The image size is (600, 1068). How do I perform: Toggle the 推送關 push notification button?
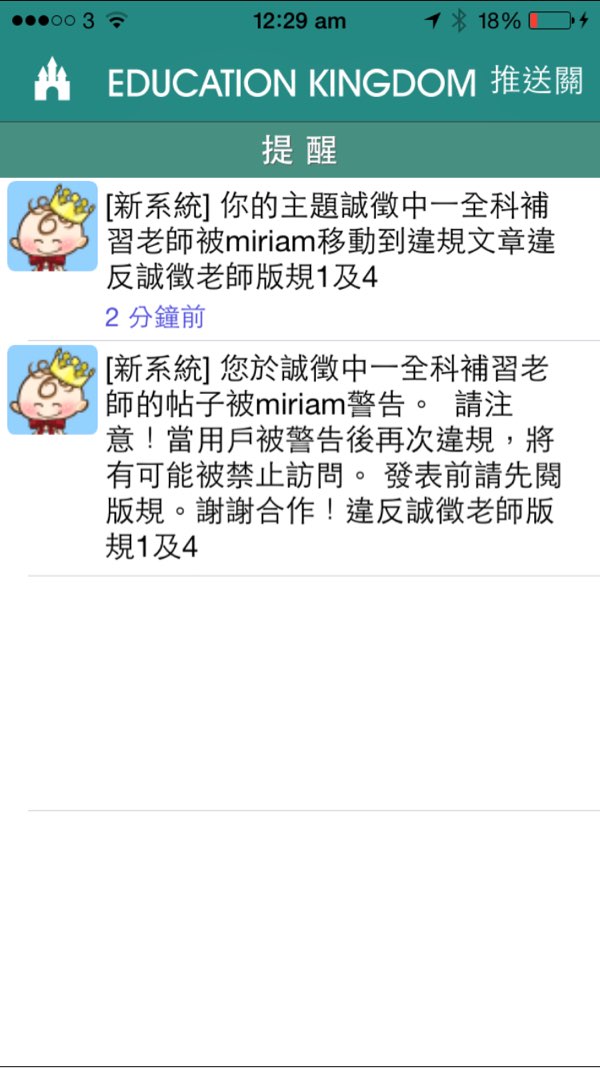pos(536,81)
